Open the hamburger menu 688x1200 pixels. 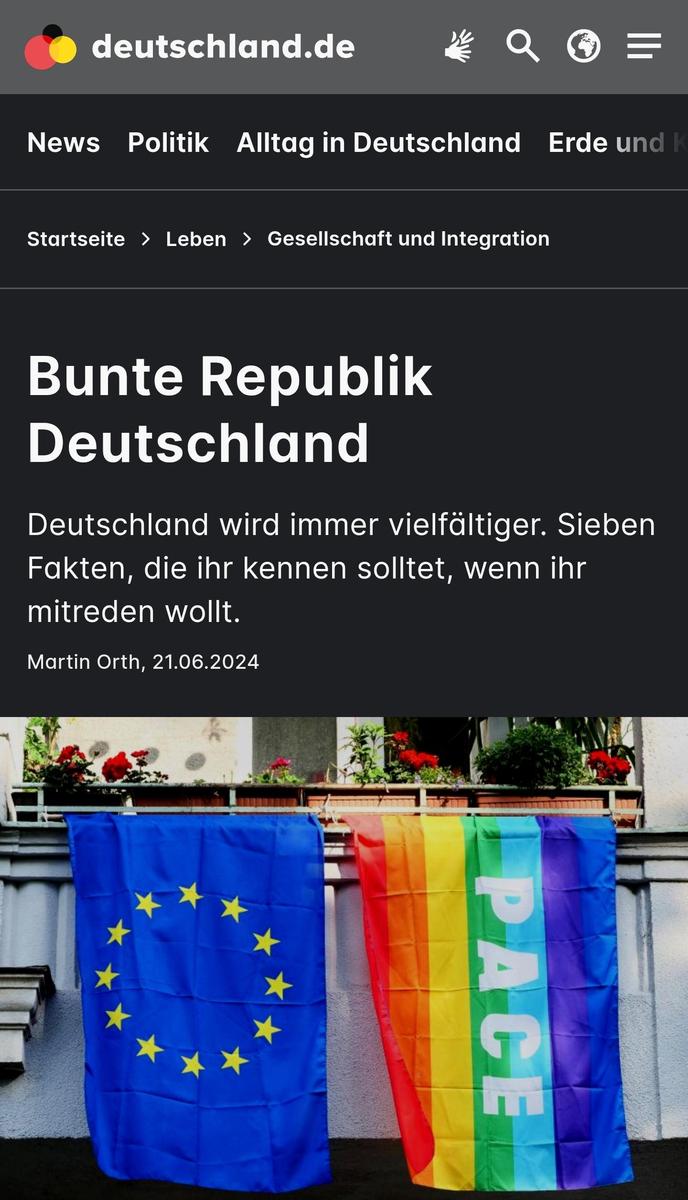(x=644, y=46)
